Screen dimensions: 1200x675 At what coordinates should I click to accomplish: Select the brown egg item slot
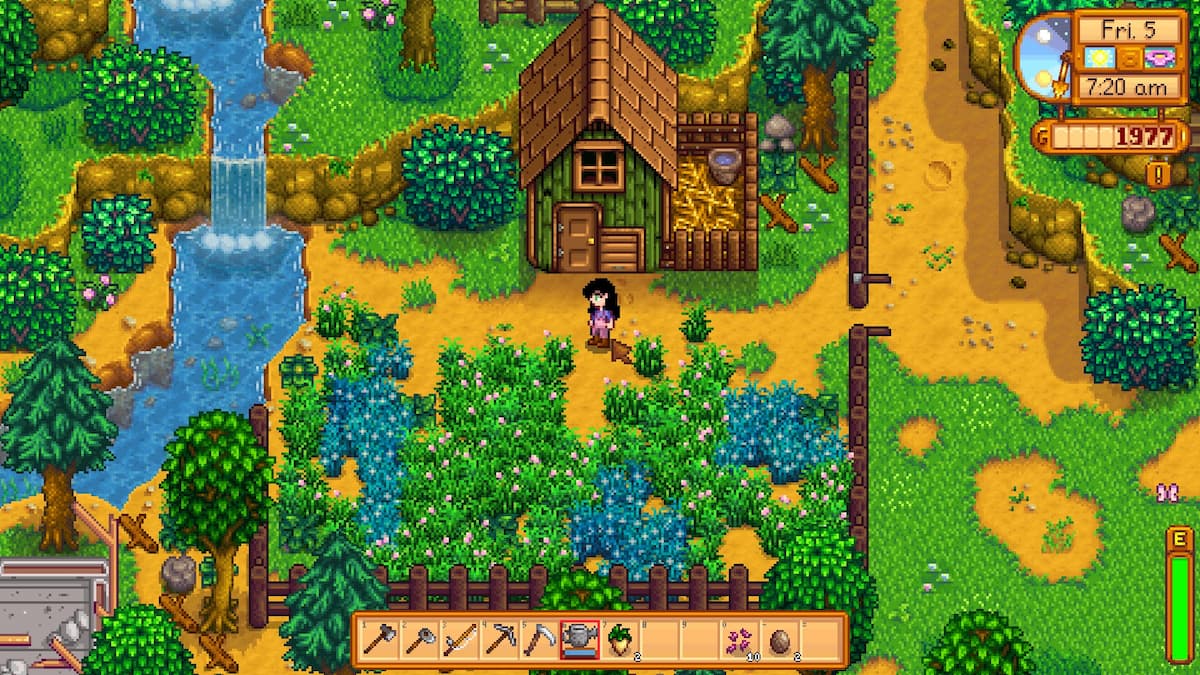click(x=781, y=640)
